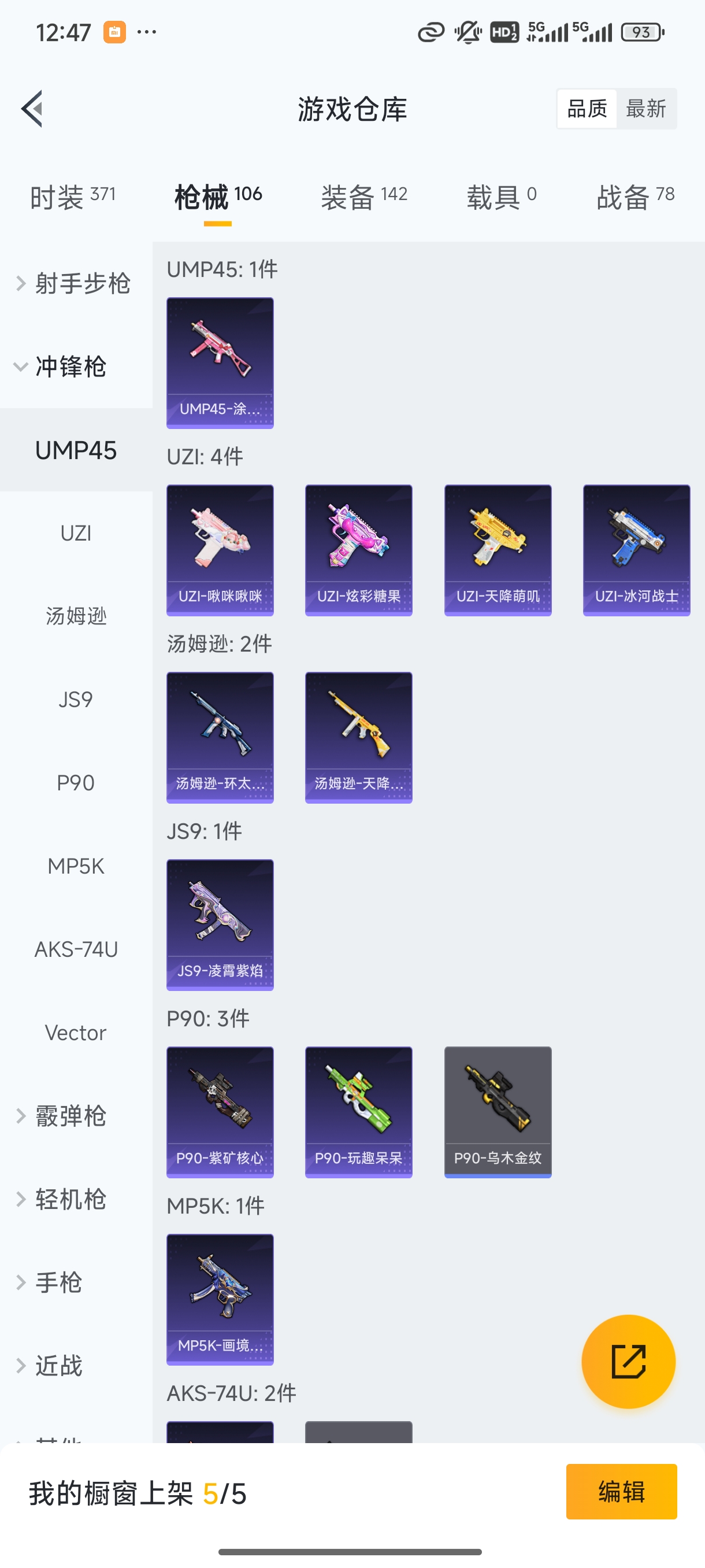
Task: Switch to the 载具 tab
Action: [501, 197]
